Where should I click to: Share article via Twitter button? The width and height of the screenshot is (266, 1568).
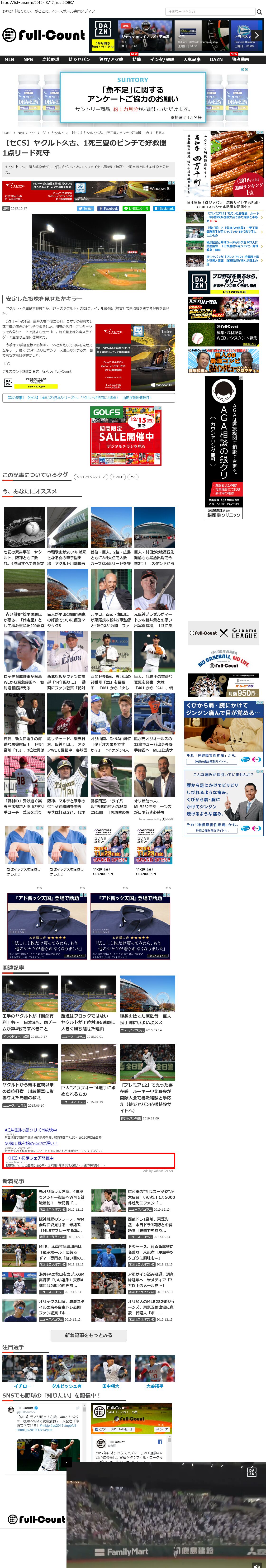pyautogui.click(x=86, y=208)
